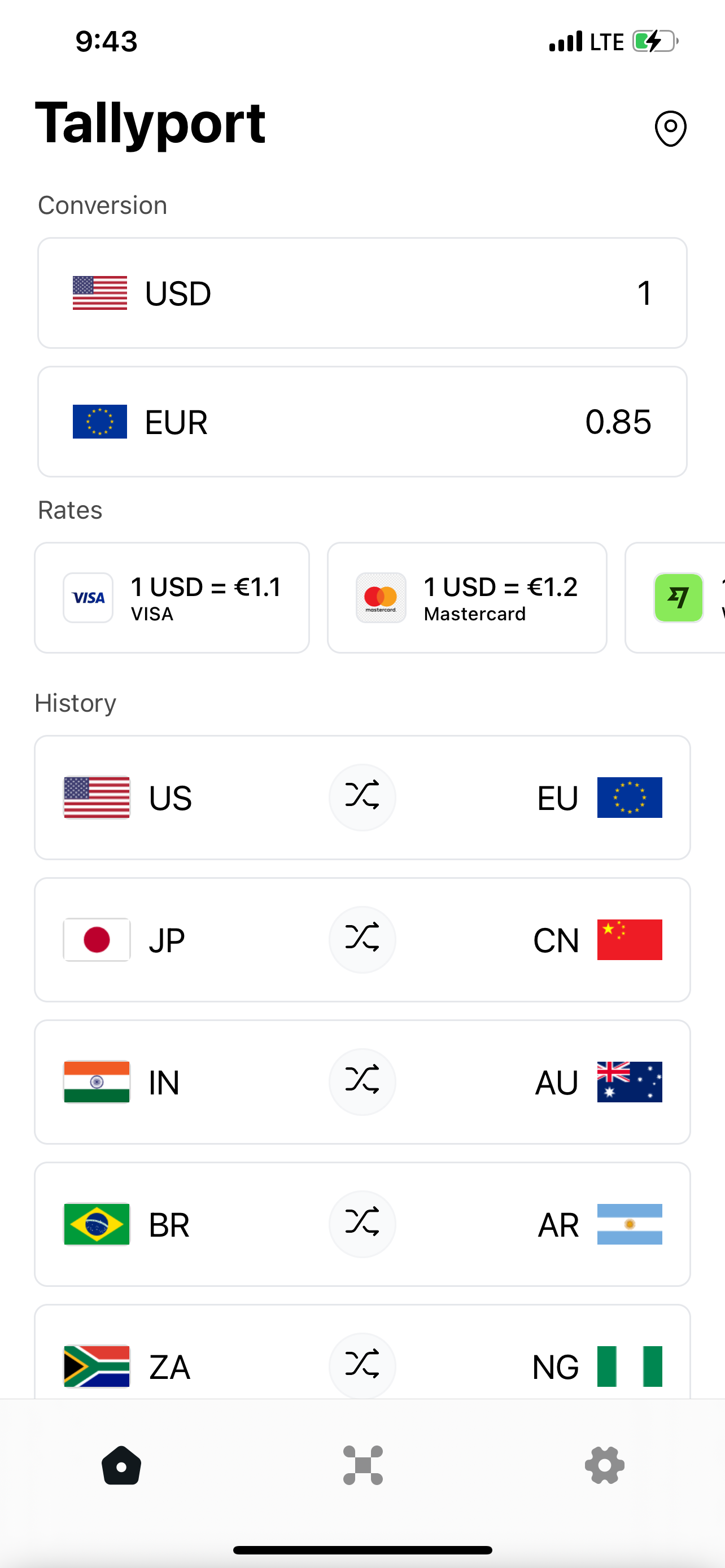
Task: Select the EUR currency field
Action: pos(362,421)
